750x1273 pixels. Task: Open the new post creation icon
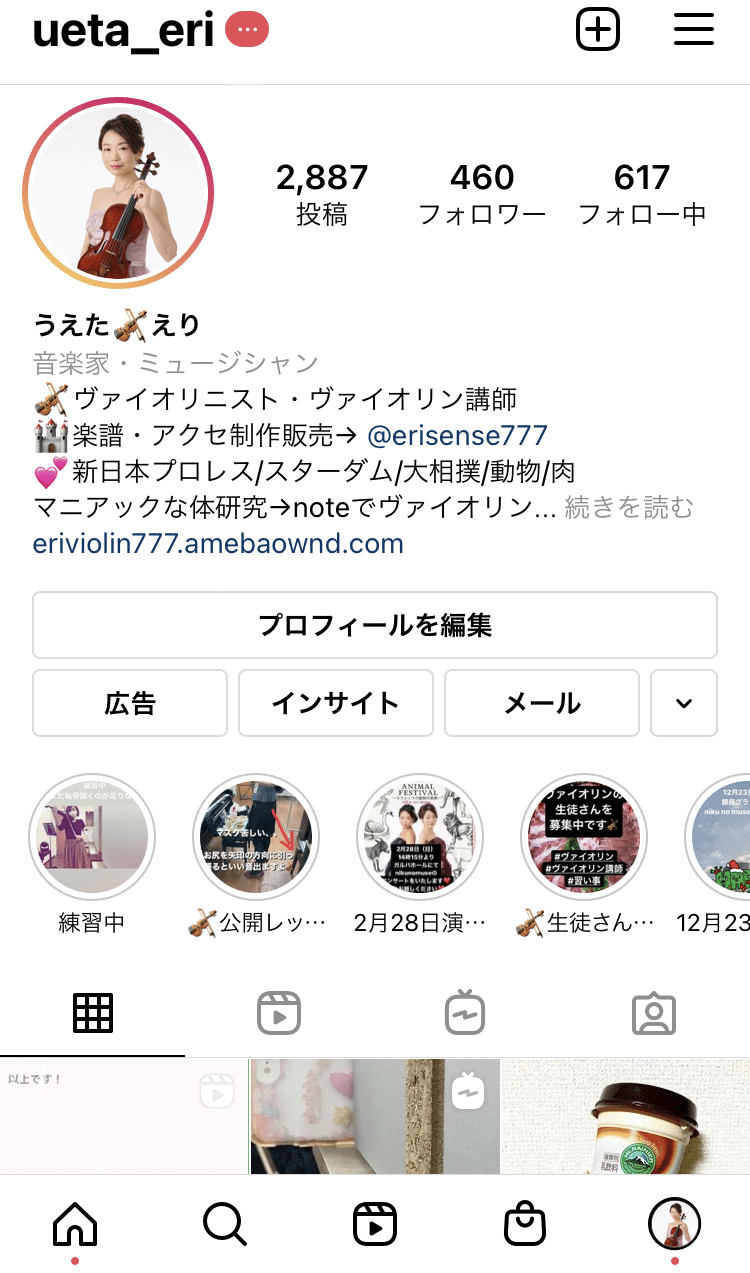click(x=598, y=29)
